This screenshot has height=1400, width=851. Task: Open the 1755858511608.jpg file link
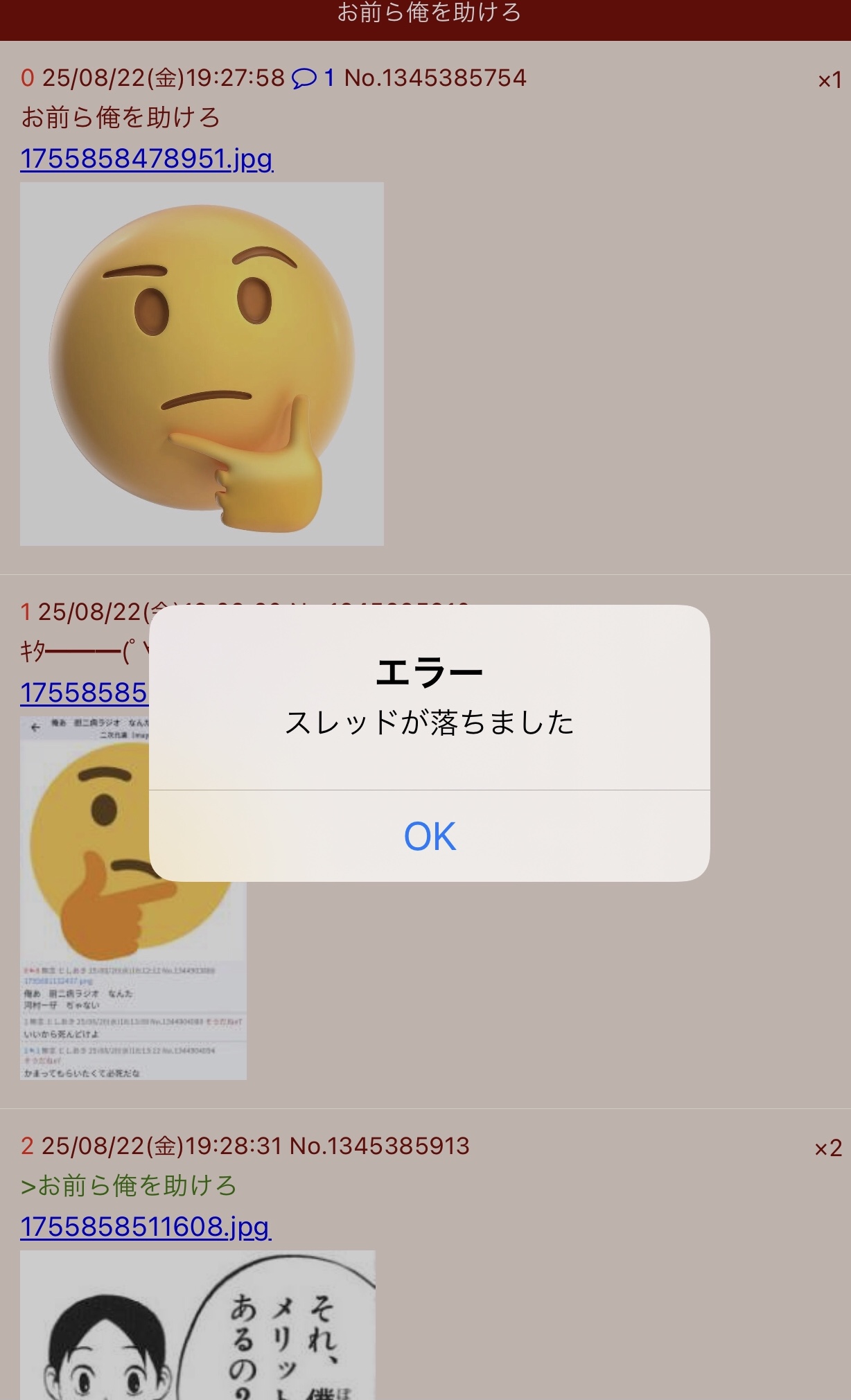click(x=145, y=1227)
